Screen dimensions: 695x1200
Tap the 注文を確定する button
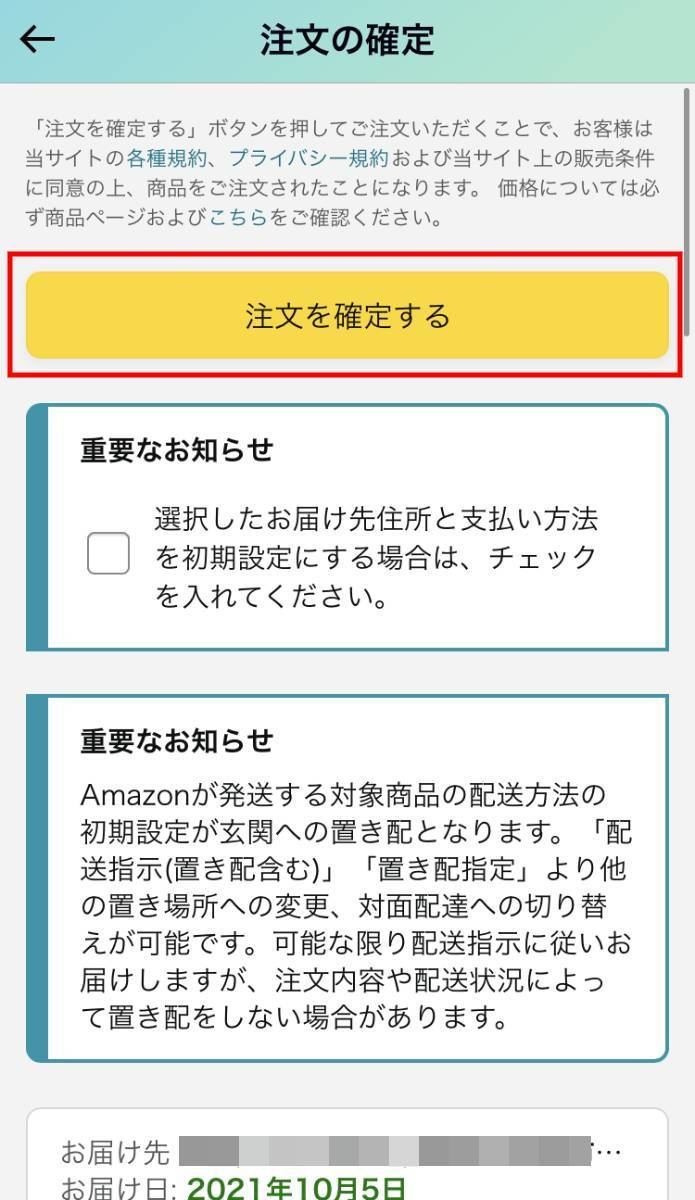pos(347,316)
